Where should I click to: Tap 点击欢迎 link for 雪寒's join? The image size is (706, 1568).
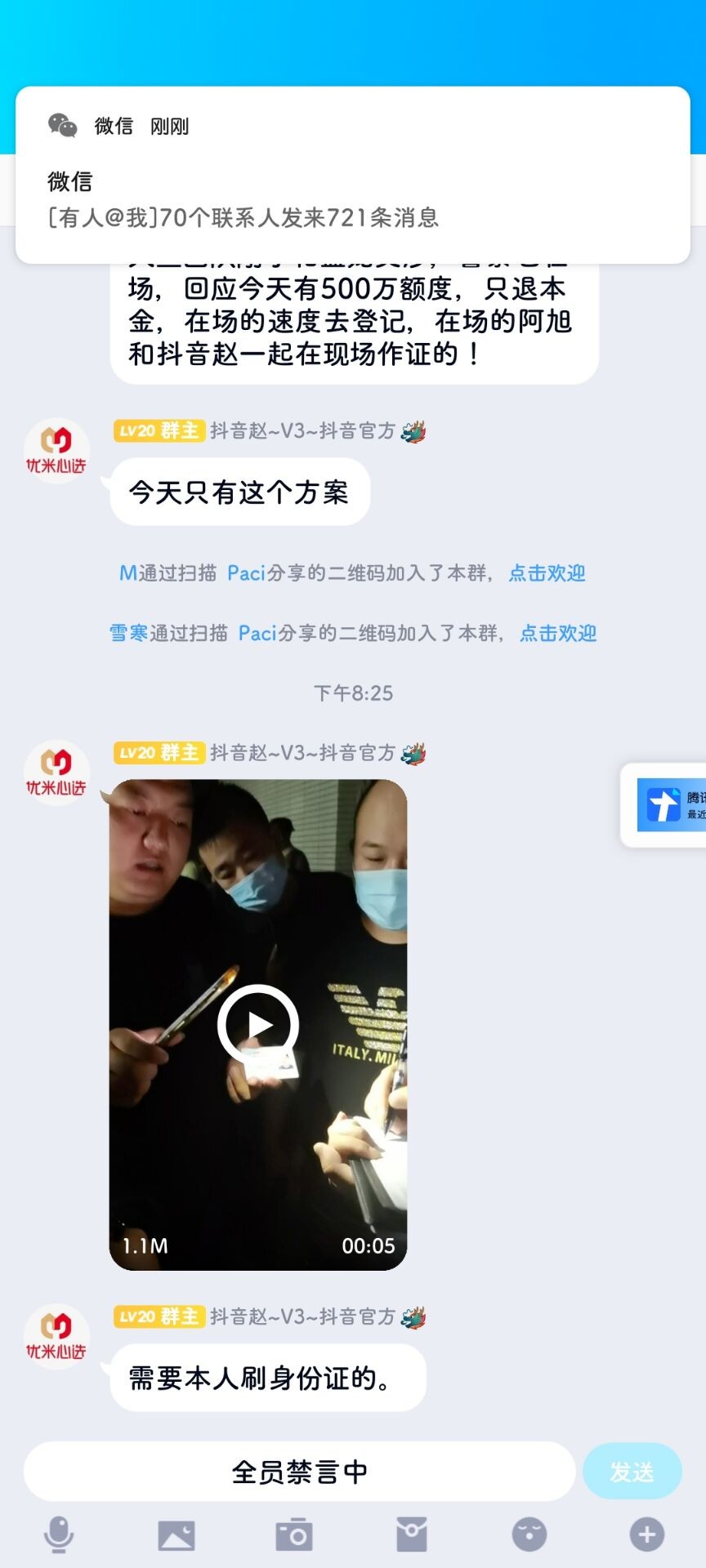(x=558, y=633)
